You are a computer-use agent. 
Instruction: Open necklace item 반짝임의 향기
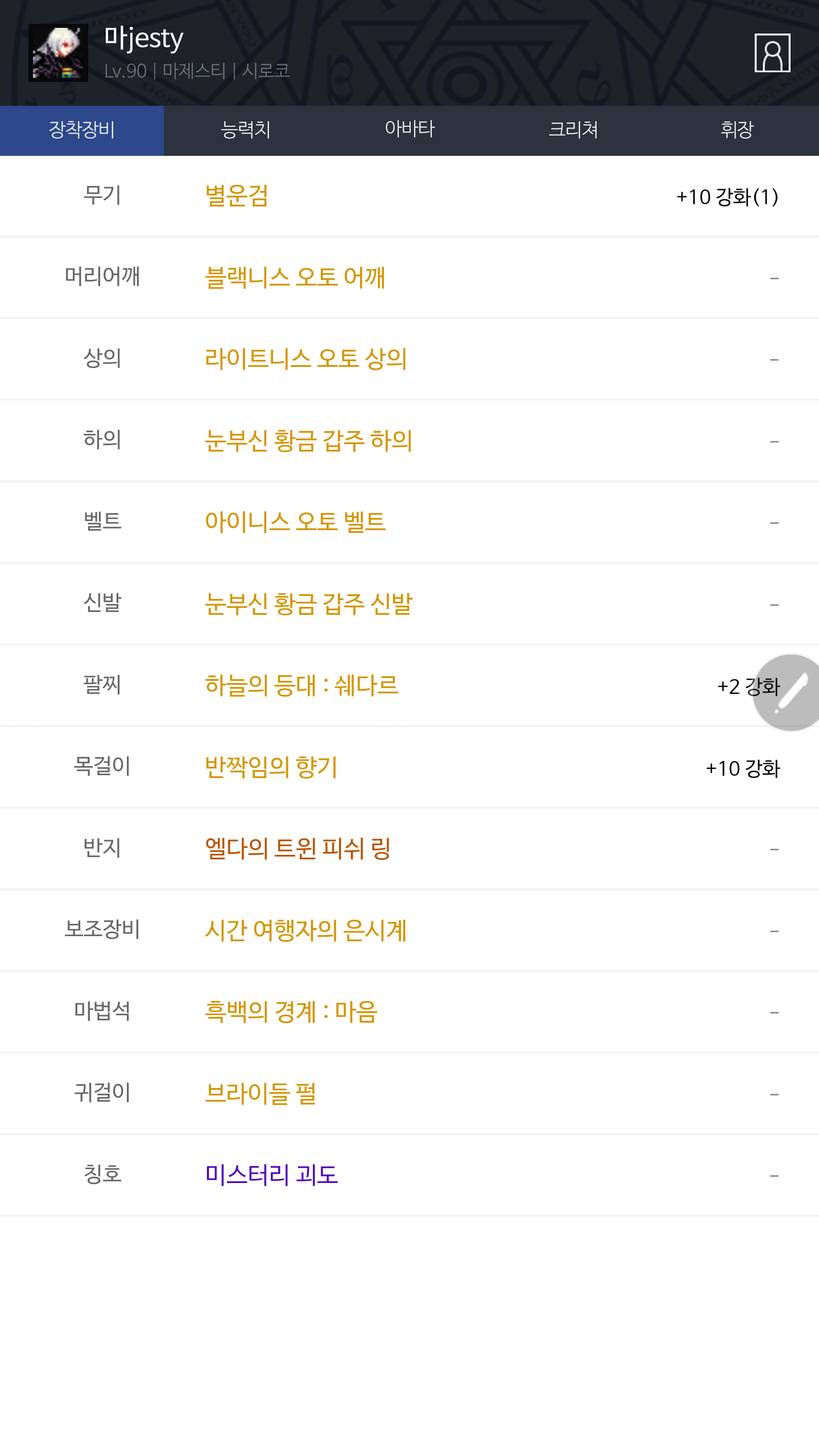(271, 767)
